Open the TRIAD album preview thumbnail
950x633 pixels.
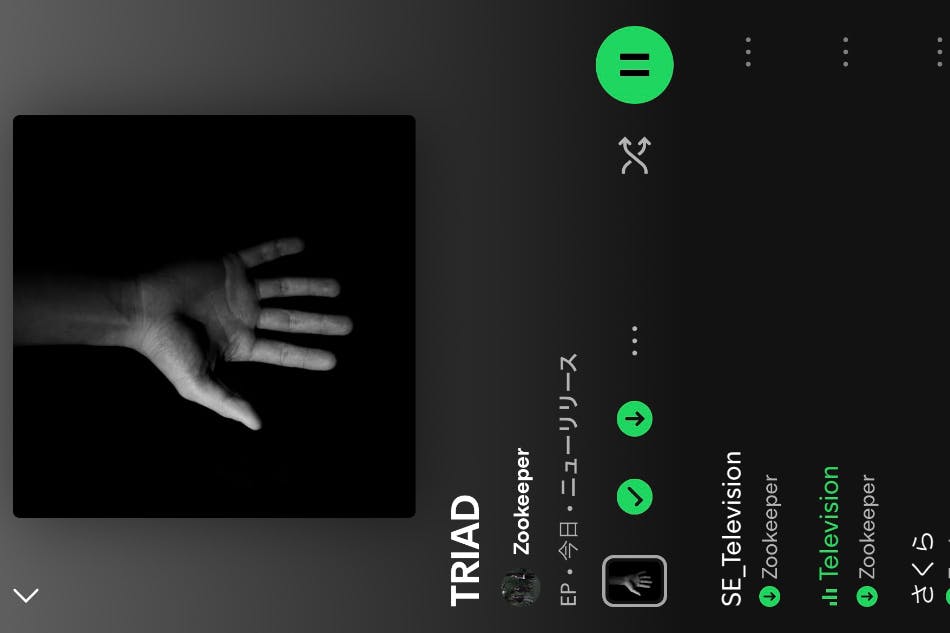point(634,581)
